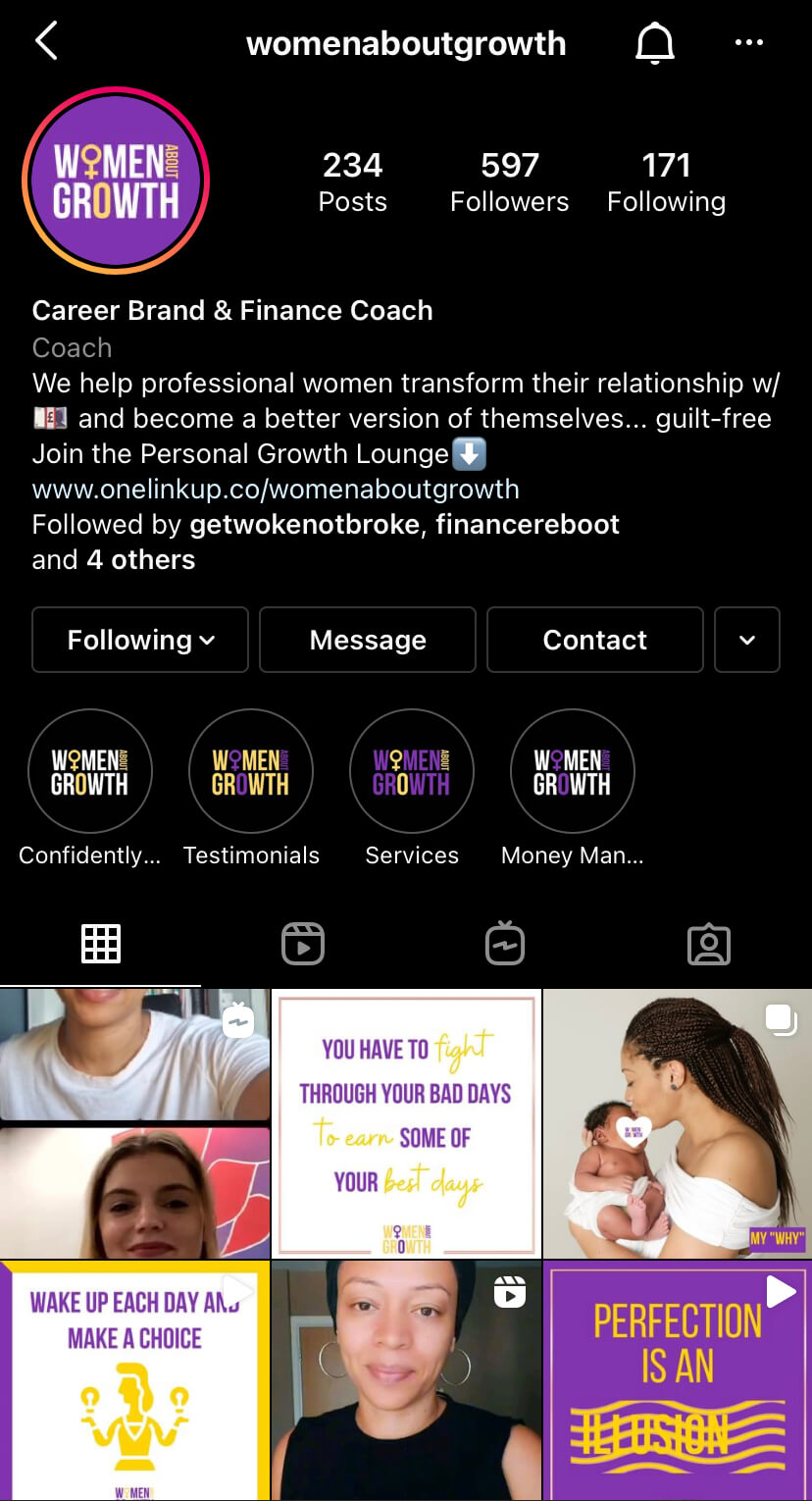The height and width of the screenshot is (1501, 812).
Task: Tap the Contact button
Action: (594, 640)
